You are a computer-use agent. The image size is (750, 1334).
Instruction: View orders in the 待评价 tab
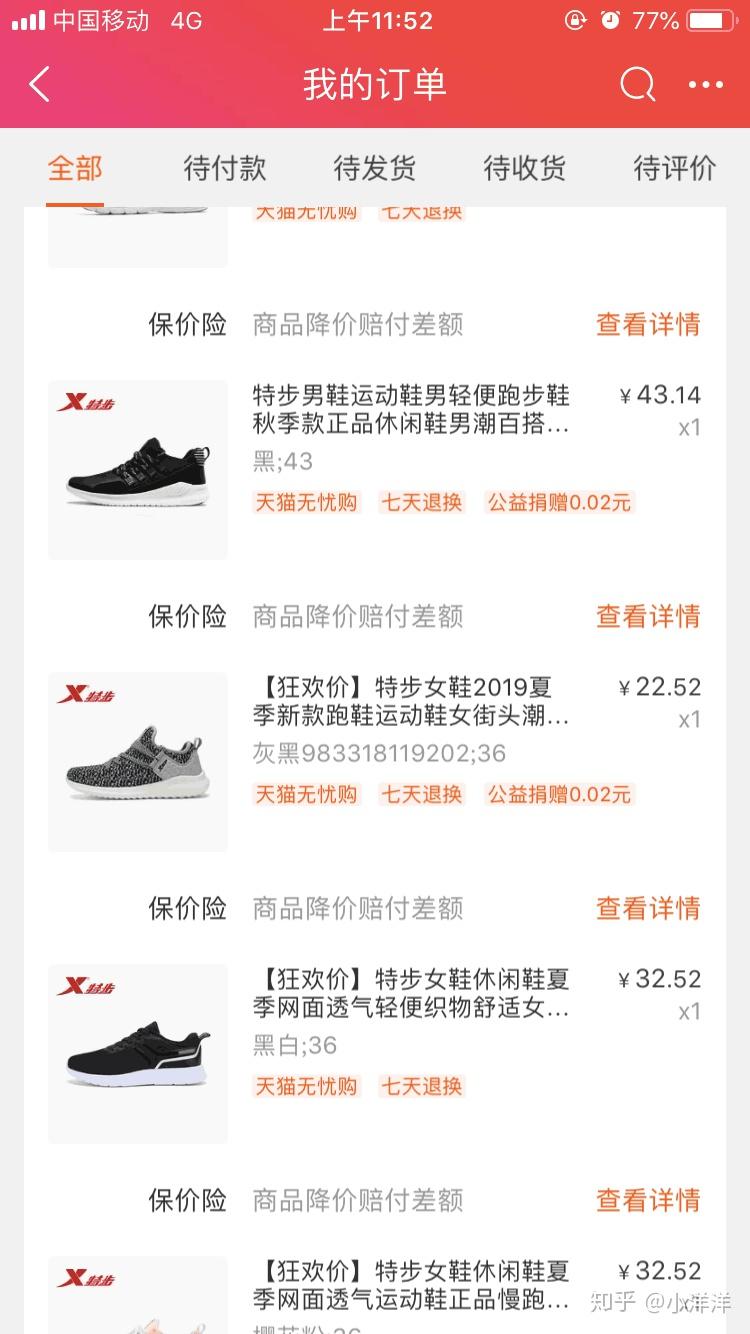[675, 168]
